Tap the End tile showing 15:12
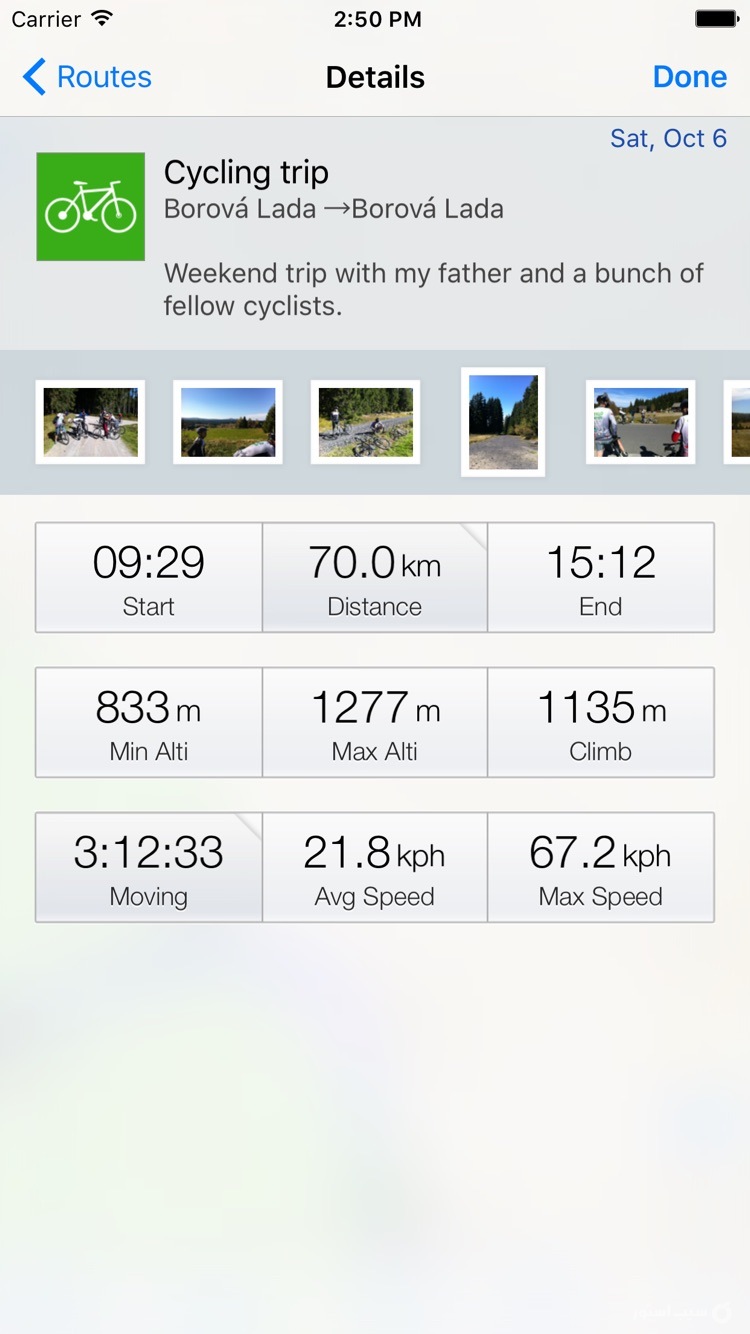The height and width of the screenshot is (1334, 750). point(601,577)
